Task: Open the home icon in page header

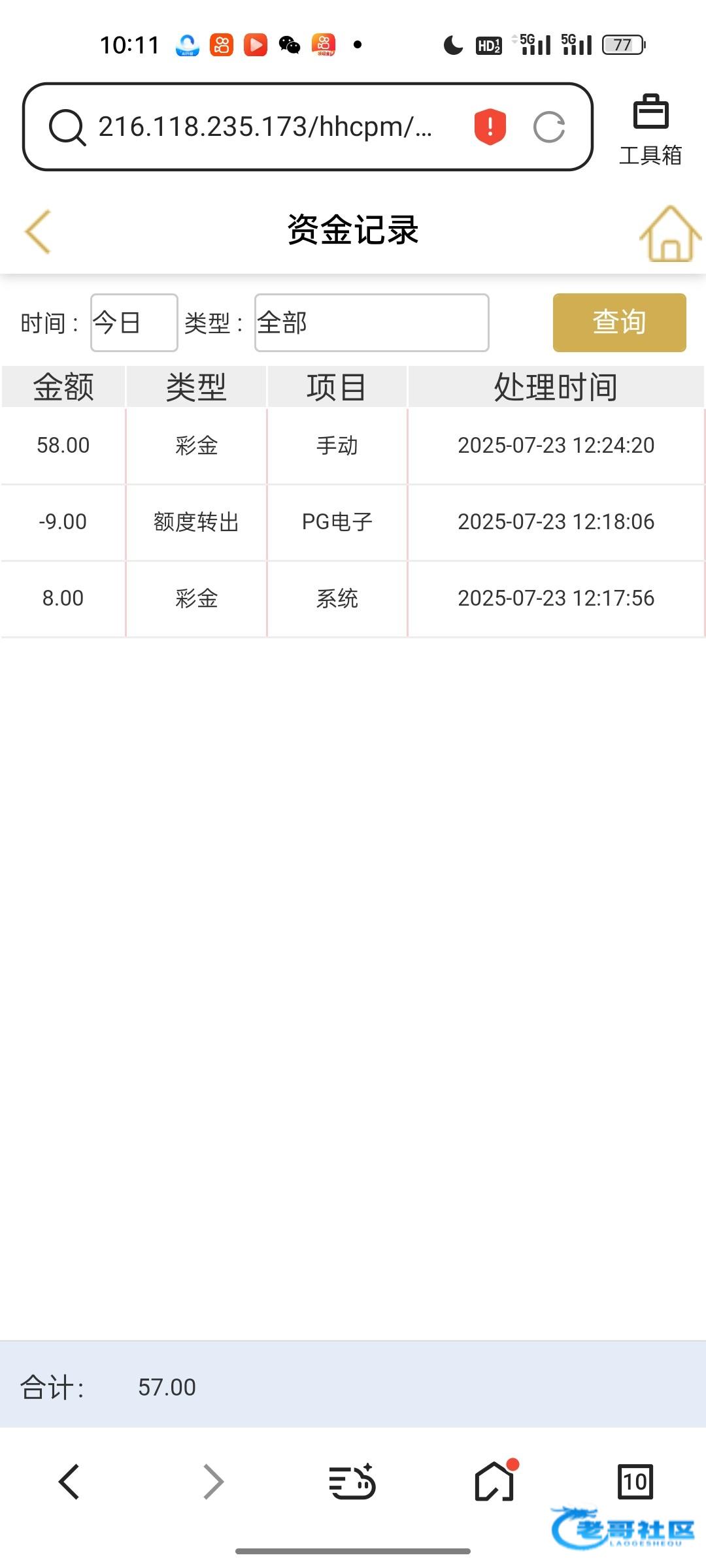Action: (669, 233)
